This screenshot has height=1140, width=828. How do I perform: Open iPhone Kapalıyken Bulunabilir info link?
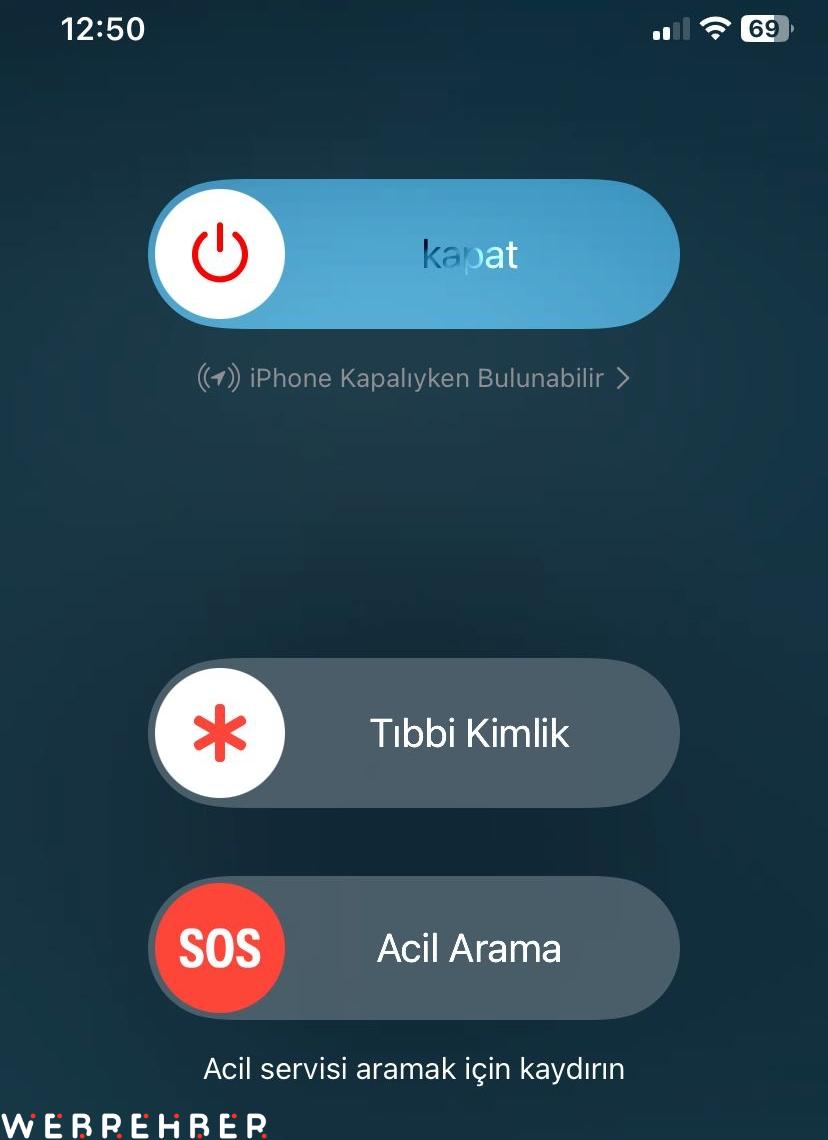tap(414, 378)
